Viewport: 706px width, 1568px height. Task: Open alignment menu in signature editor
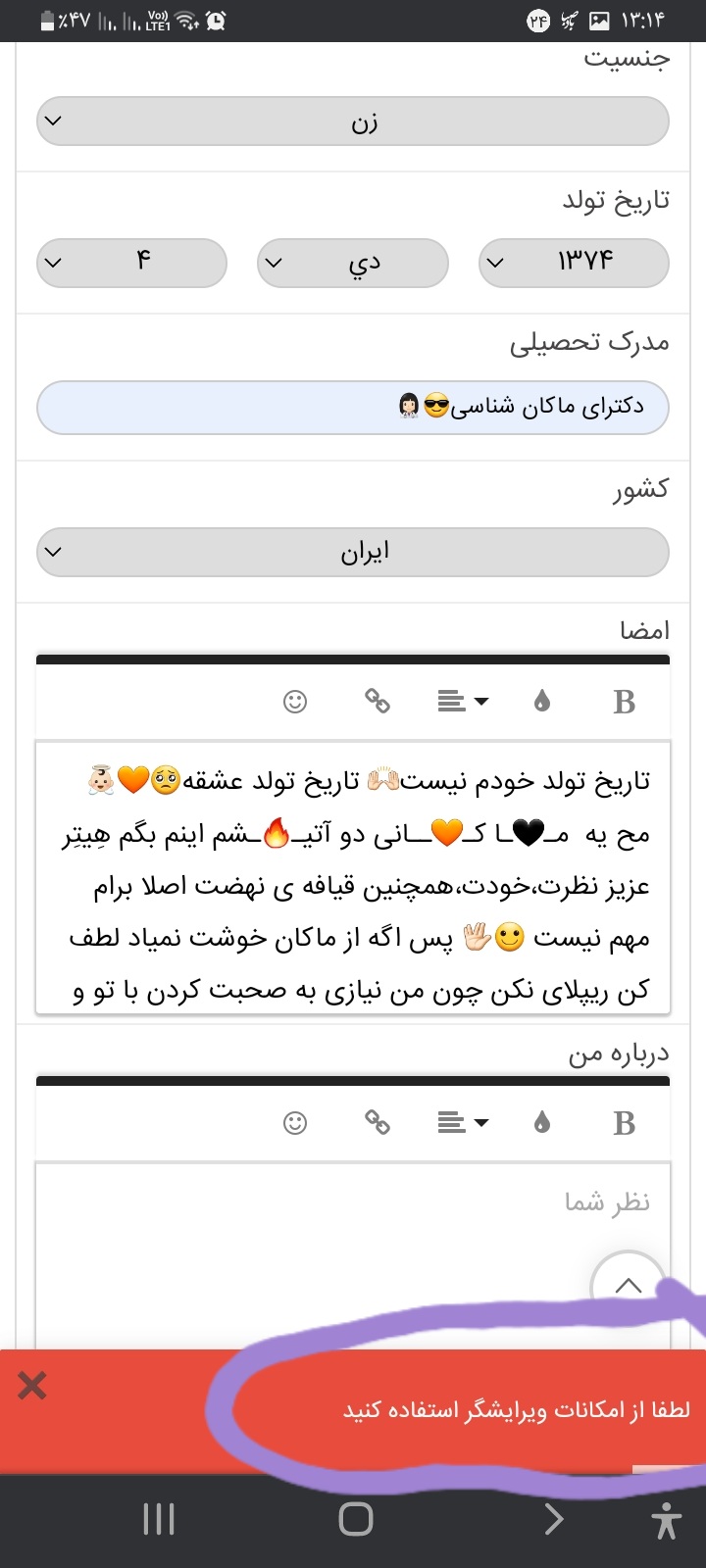(x=462, y=702)
